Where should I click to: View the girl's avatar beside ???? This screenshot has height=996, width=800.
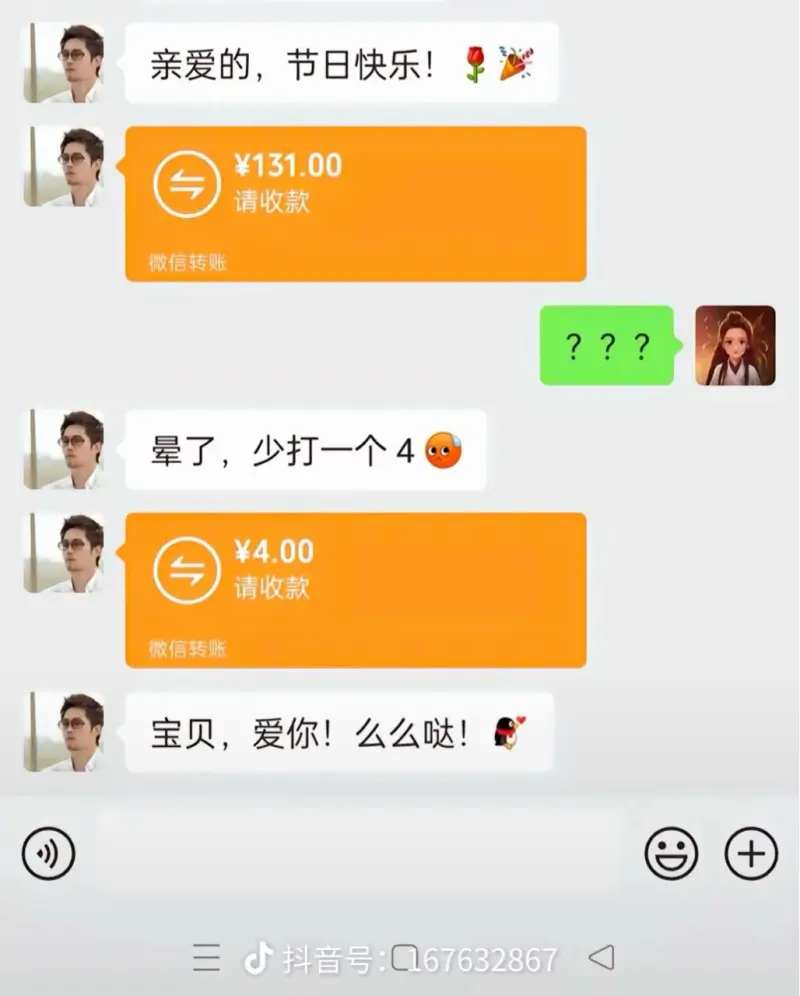pos(735,346)
